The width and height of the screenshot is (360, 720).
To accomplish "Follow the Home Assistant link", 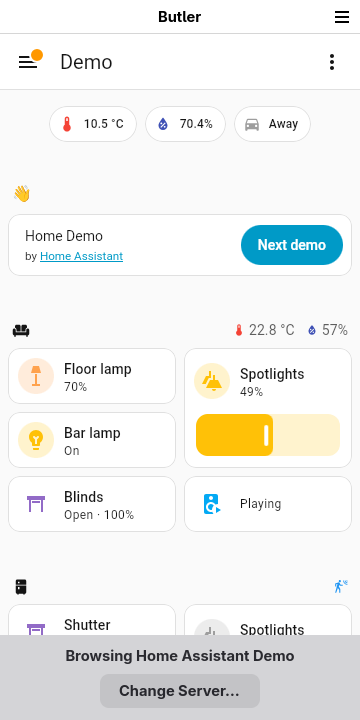I will pyautogui.click(x=81, y=256).
